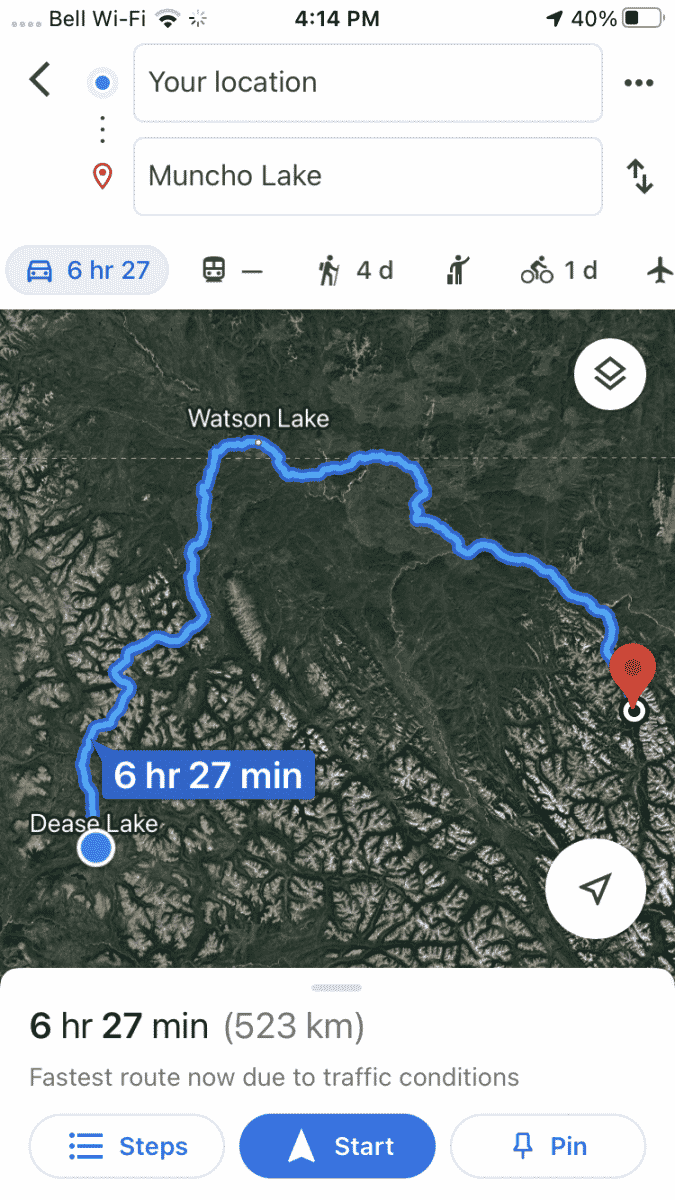Tap the 6 hr 27 min route label
This screenshot has height=1200, width=675.
208,775
